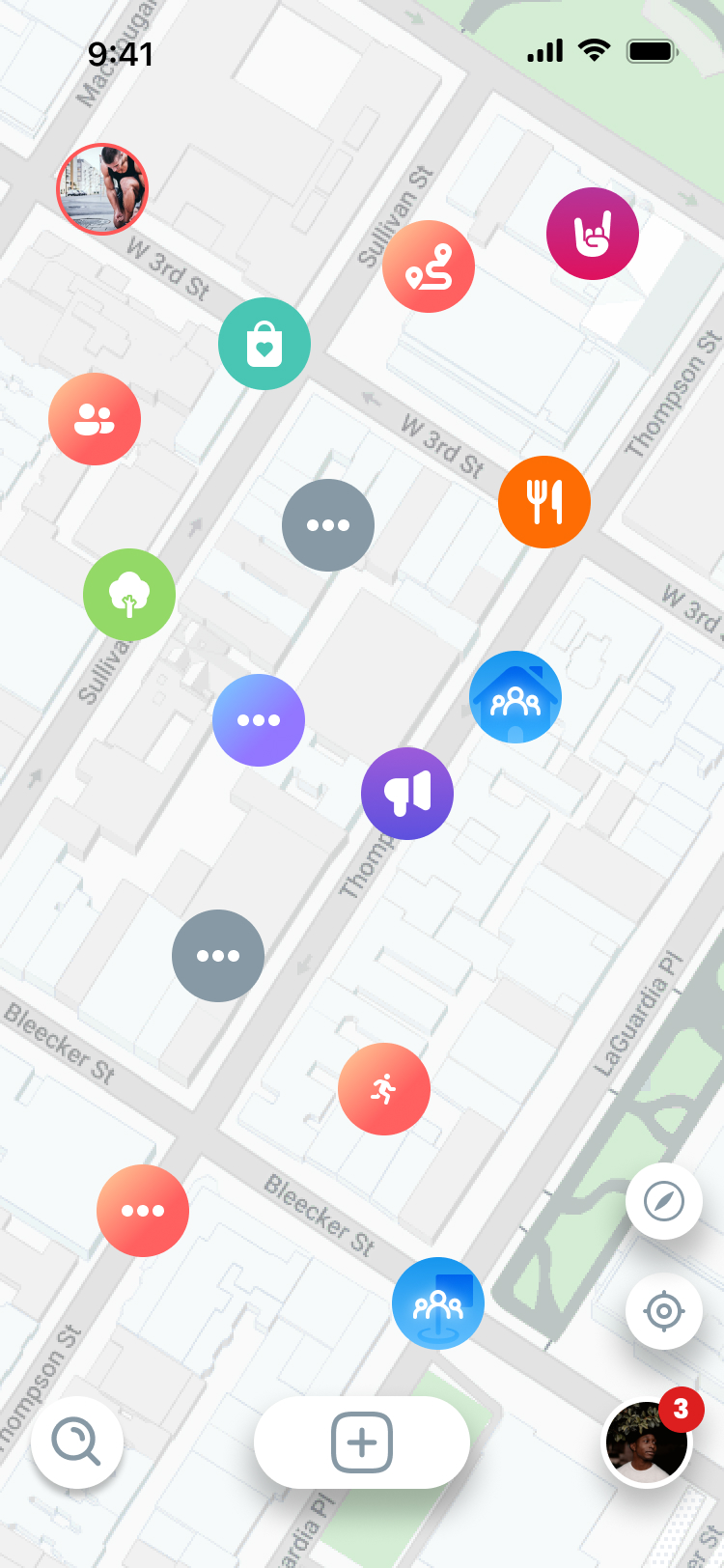The height and width of the screenshot is (1568, 724).
Task: Open the purple megaphone marker
Action: tap(407, 794)
